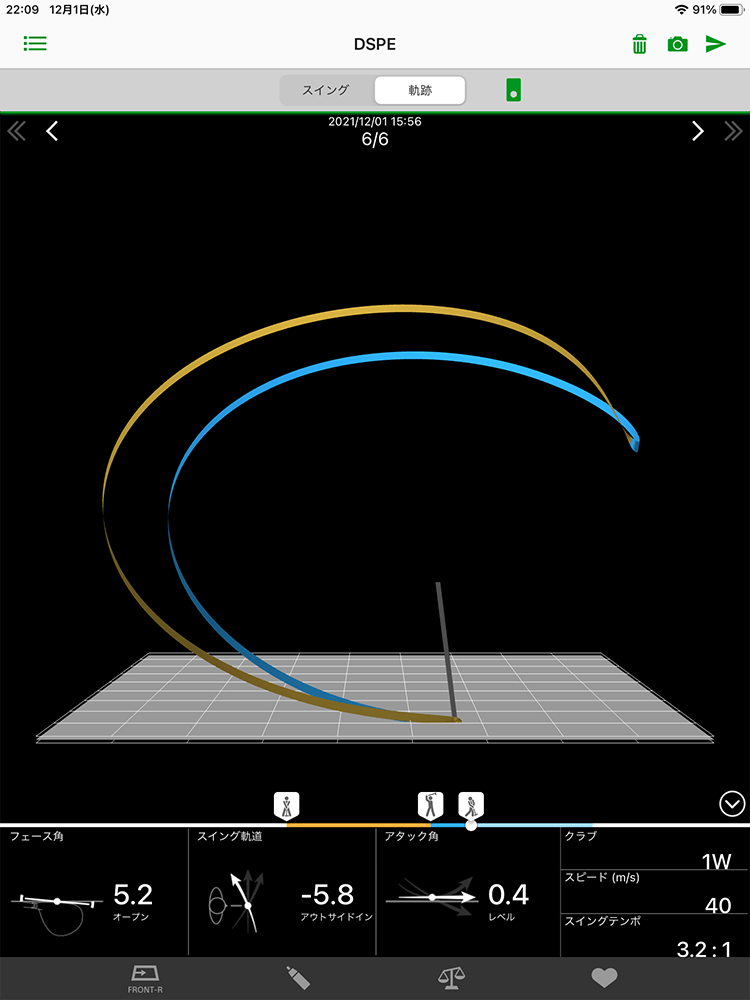Jump to first swing with double-left arrow
Viewport: 750px width, 1000px height.
(16, 131)
